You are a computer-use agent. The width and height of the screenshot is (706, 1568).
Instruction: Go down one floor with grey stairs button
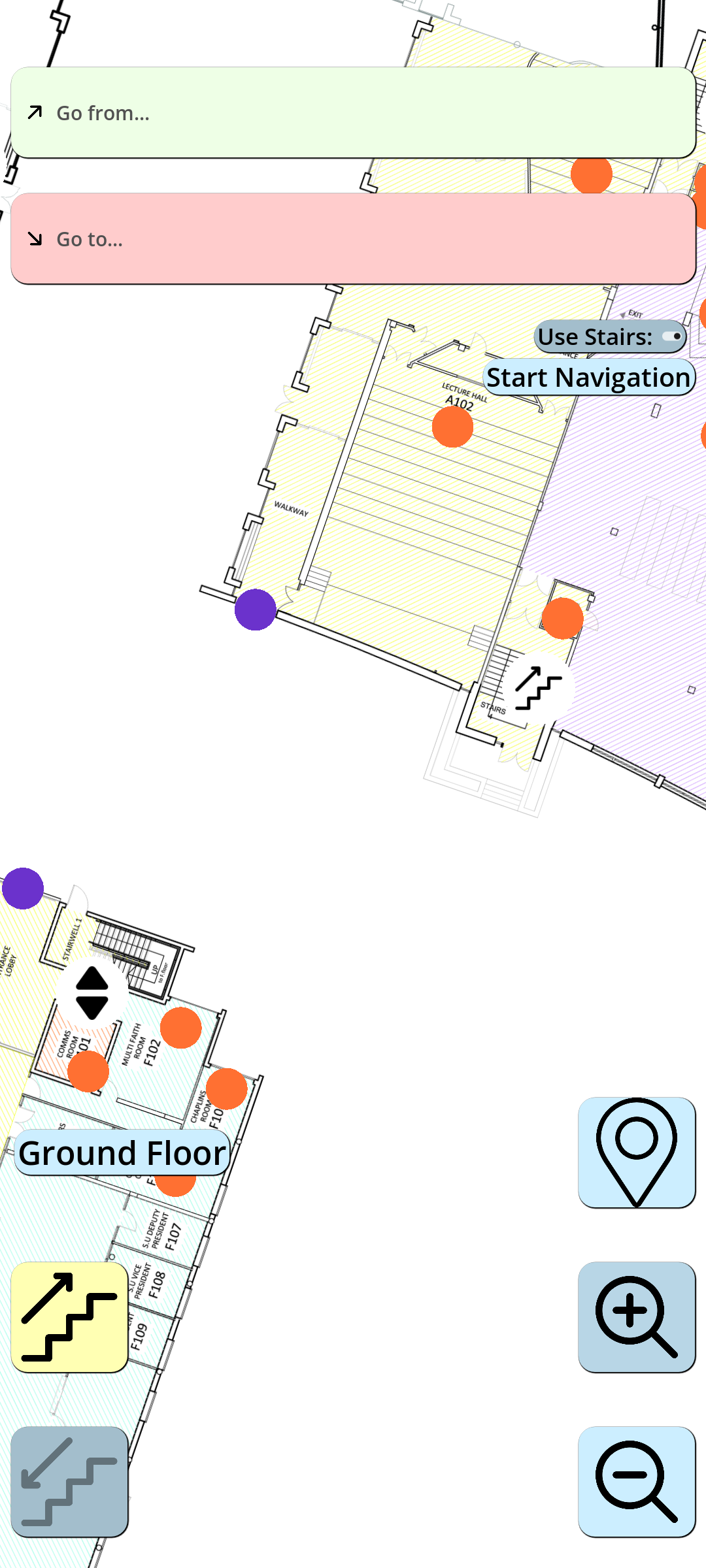pos(69,1482)
